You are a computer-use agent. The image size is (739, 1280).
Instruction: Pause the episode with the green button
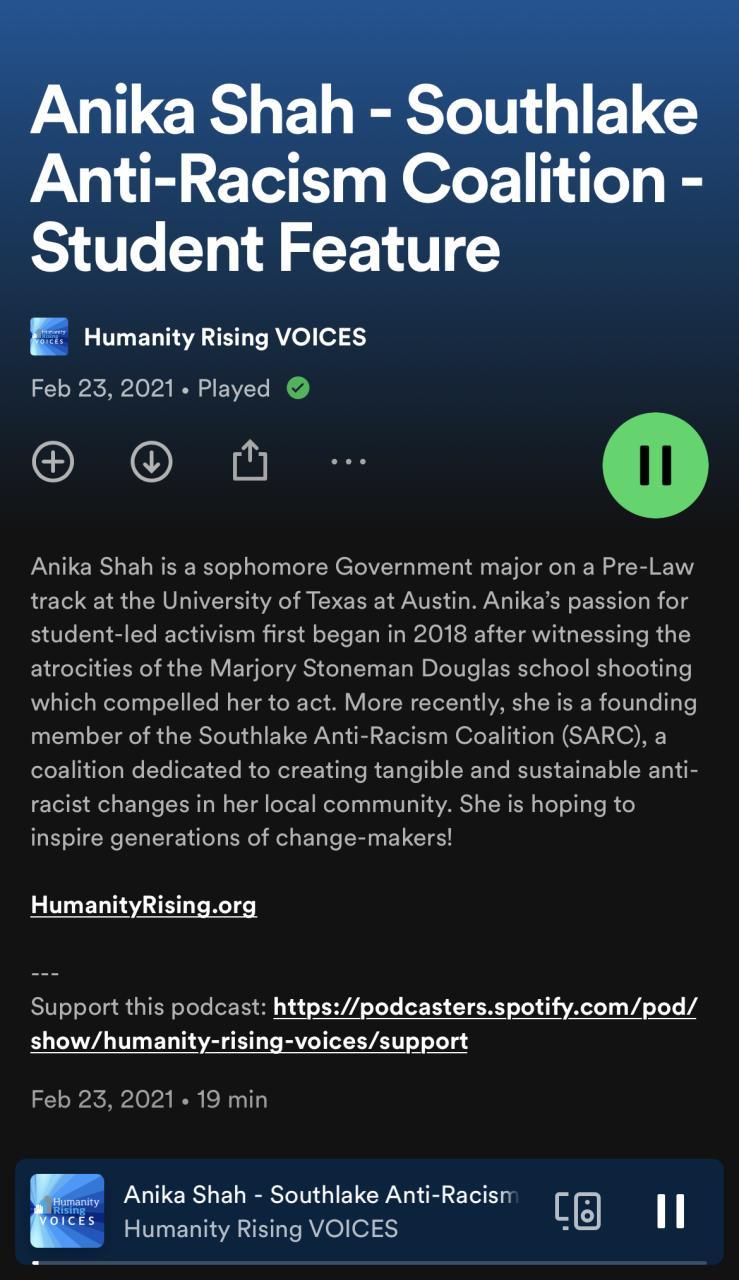click(655, 465)
